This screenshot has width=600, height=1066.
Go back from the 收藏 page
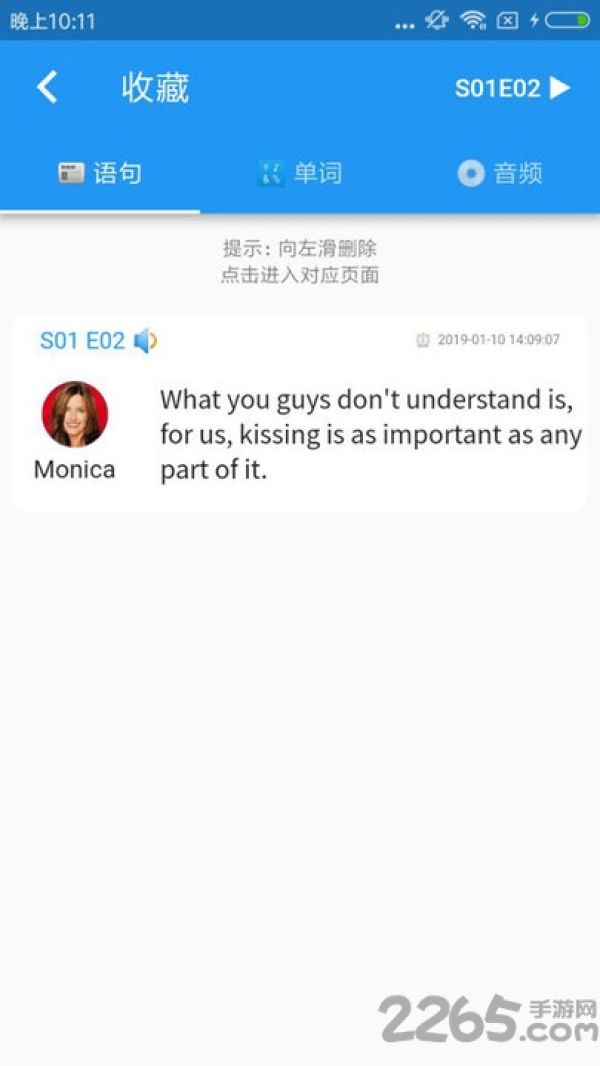[47, 88]
